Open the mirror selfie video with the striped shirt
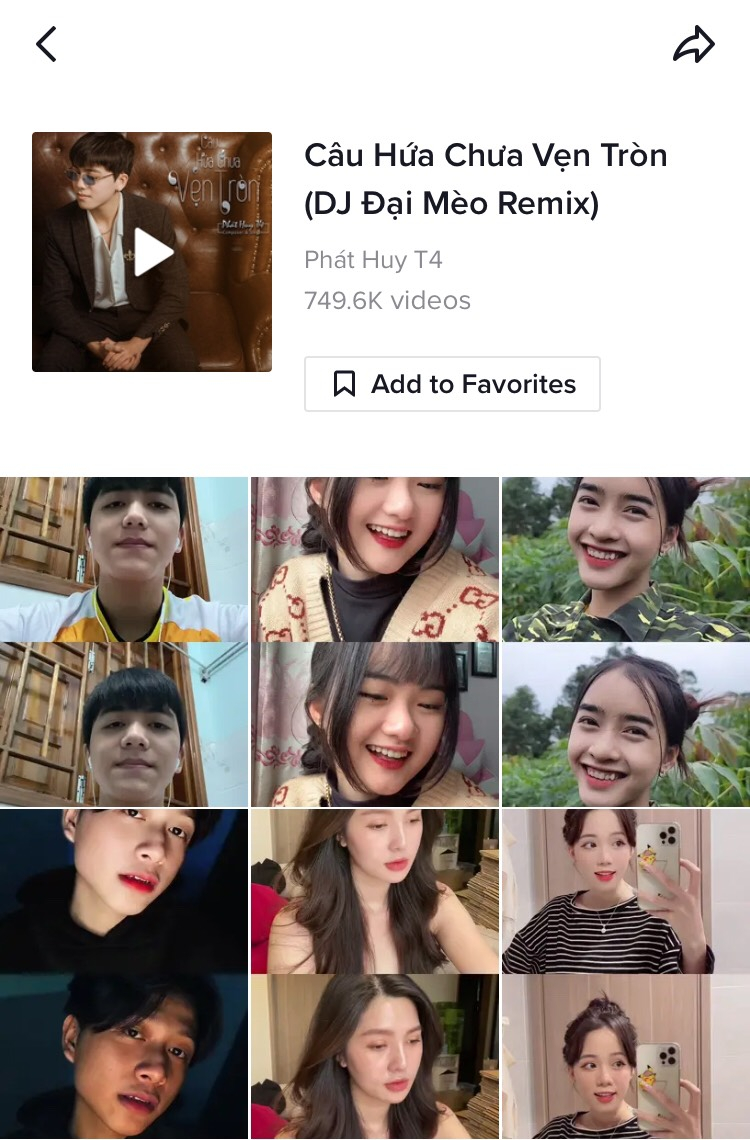This screenshot has height=1140, width=750. click(x=626, y=972)
